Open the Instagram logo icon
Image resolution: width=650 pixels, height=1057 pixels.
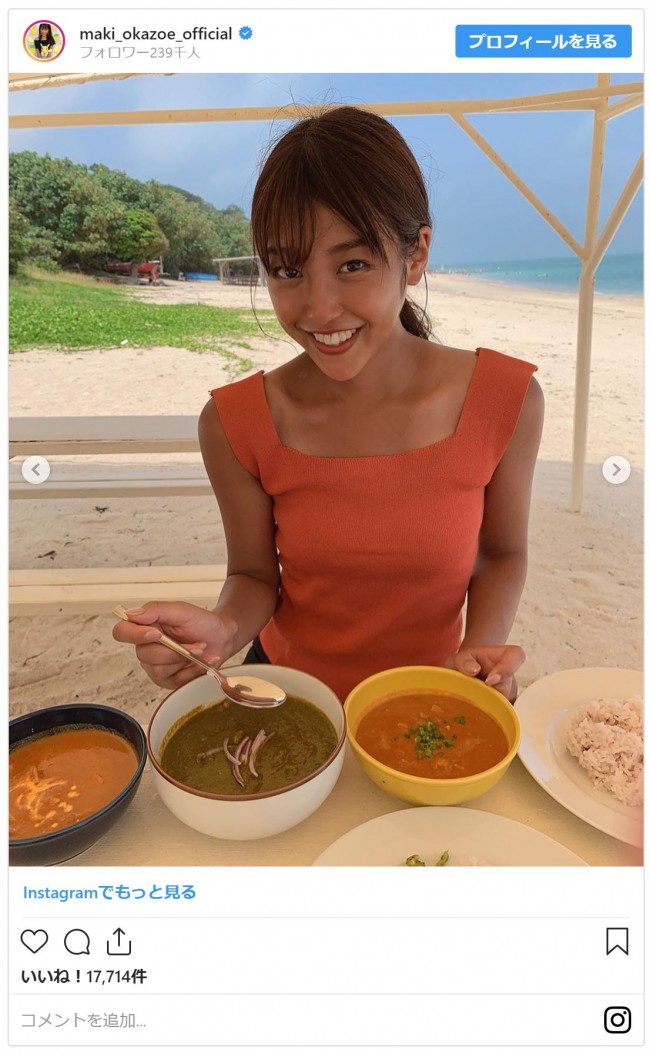pyautogui.click(x=617, y=1020)
